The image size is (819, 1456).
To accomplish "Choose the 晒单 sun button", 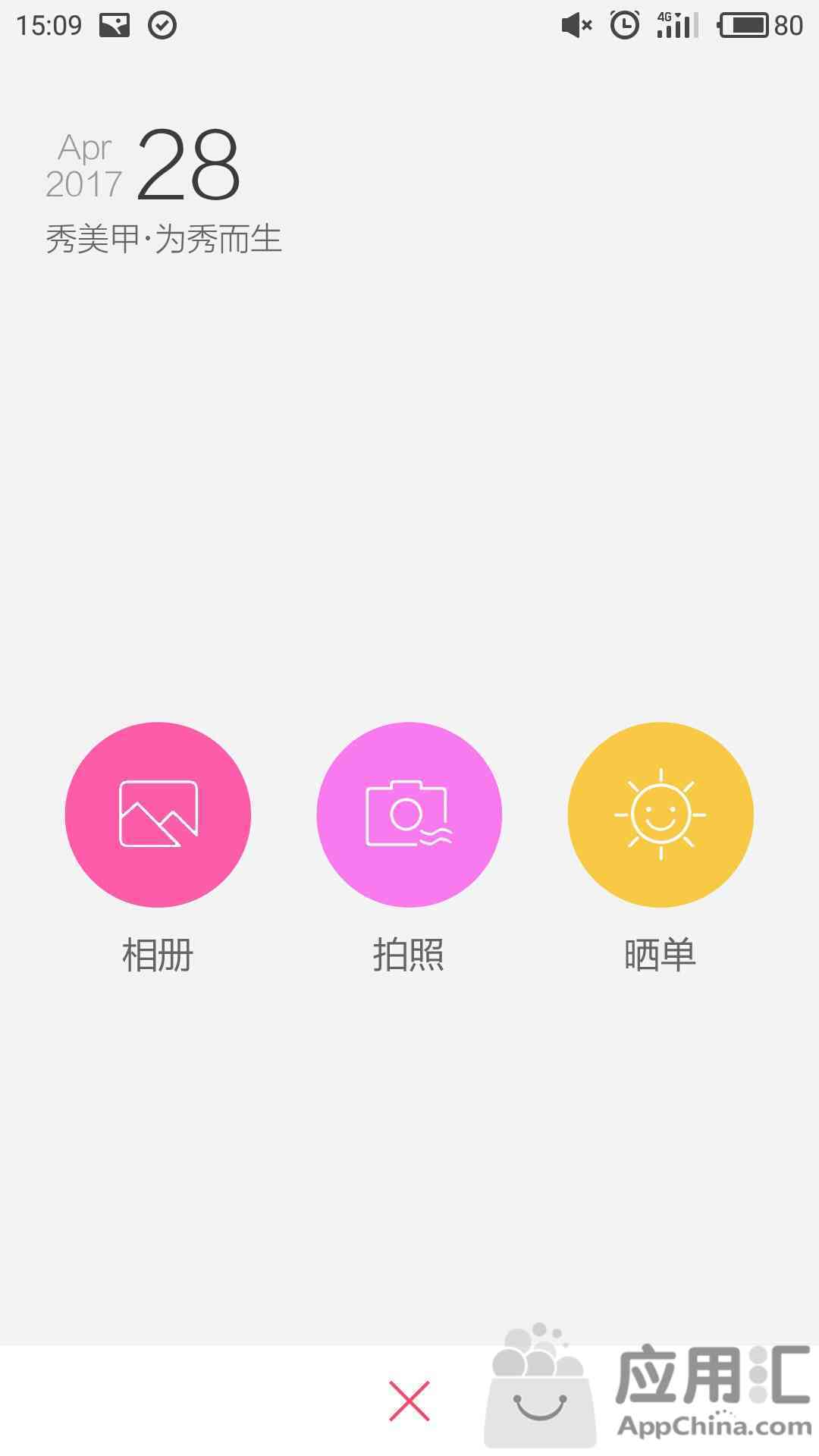I will (x=661, y=814).
